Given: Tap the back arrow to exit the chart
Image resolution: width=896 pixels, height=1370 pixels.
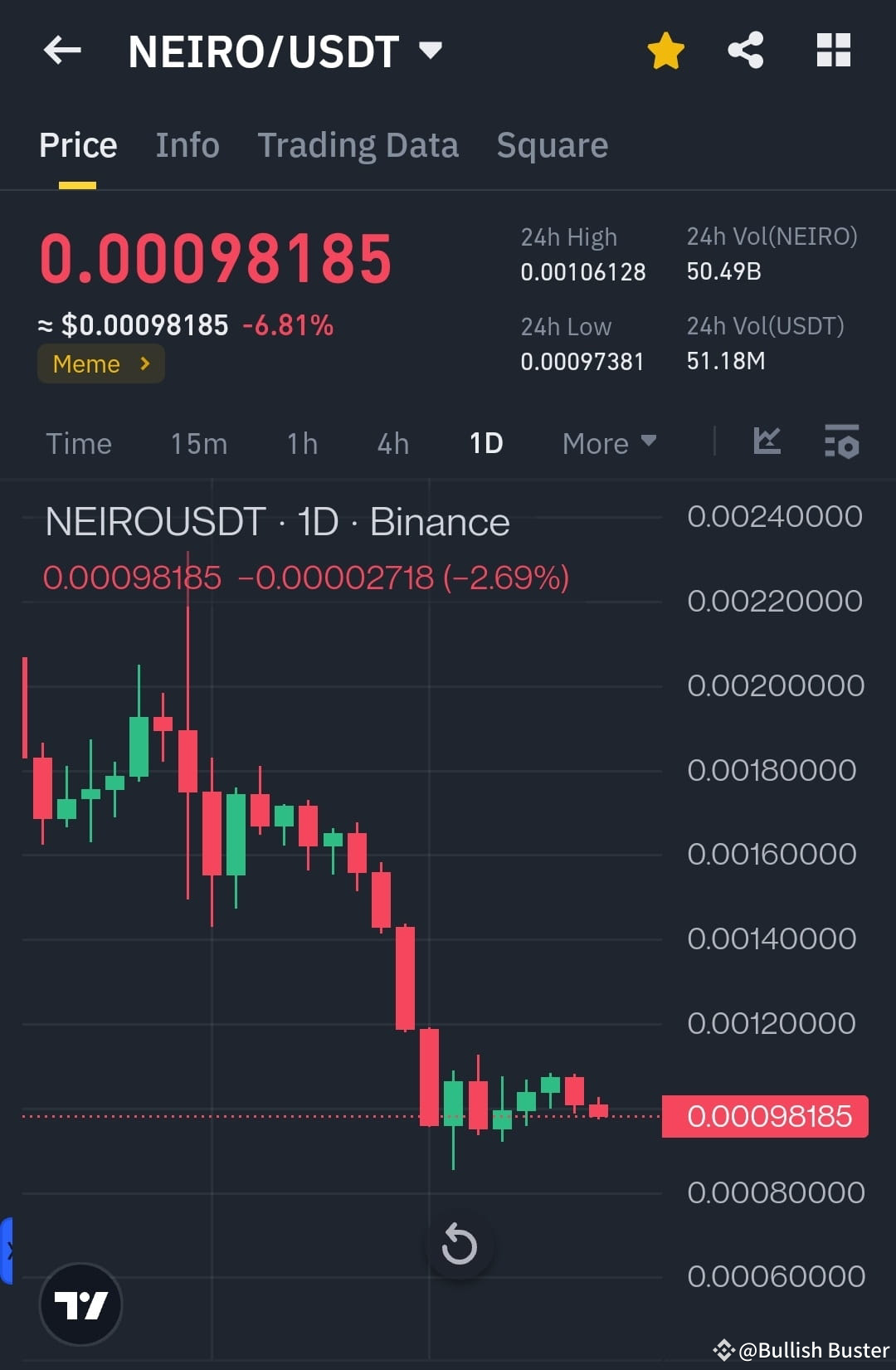Looking at the screenshot, I should coord(62,50).
